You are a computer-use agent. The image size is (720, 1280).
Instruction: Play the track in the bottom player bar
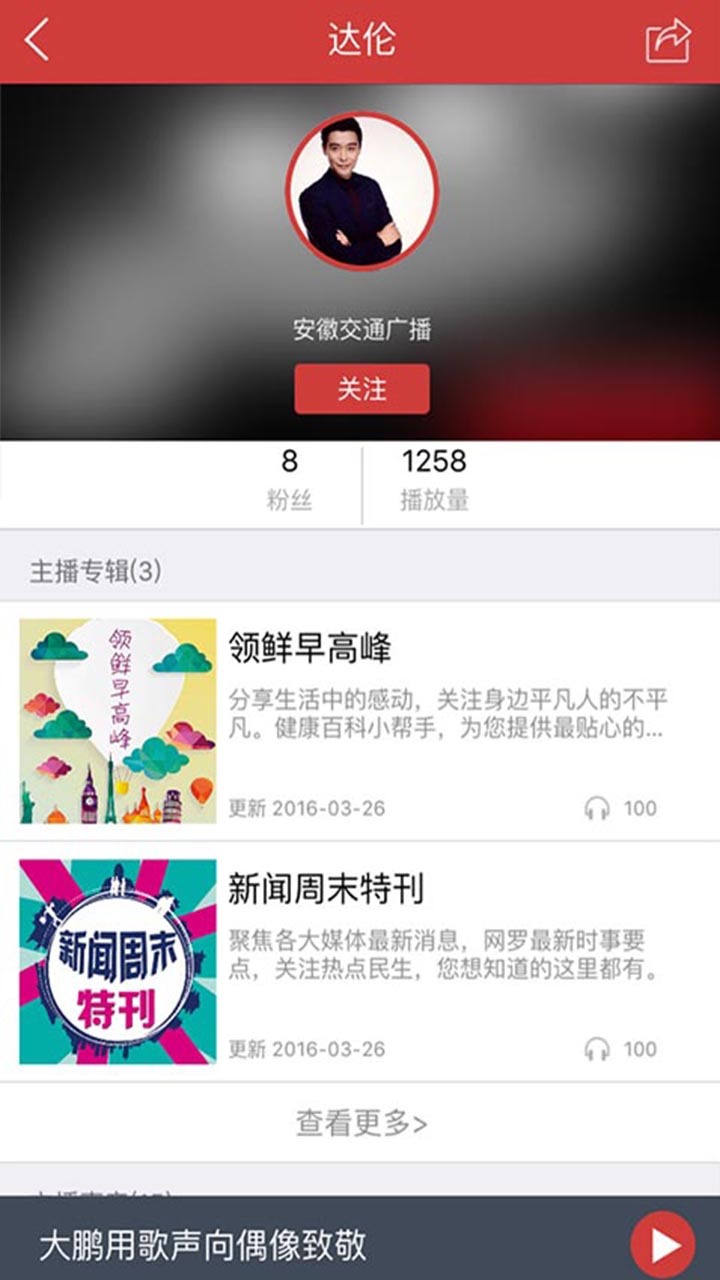(662, 1244)
